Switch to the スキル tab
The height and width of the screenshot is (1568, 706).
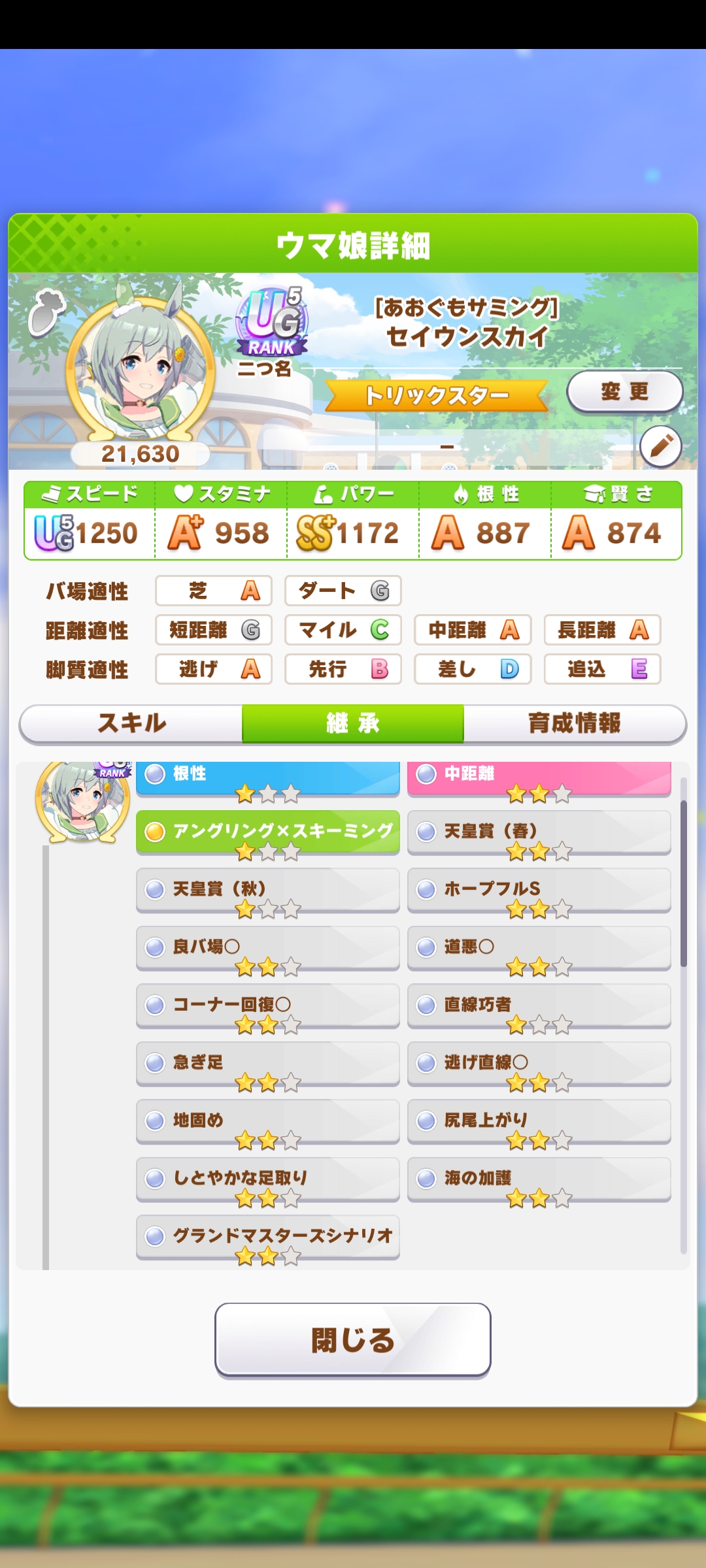coord(131,723)
